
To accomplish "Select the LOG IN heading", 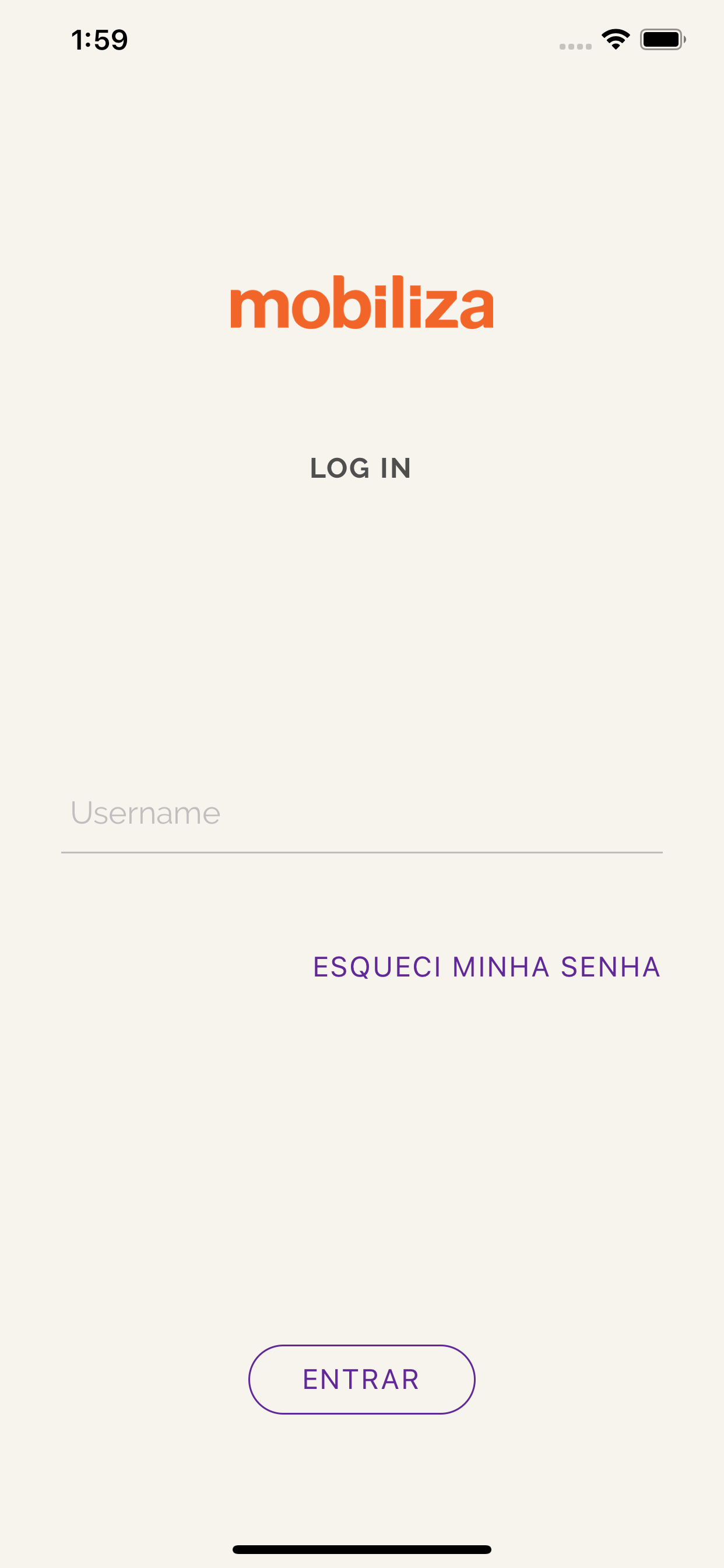I will (361, 468).
